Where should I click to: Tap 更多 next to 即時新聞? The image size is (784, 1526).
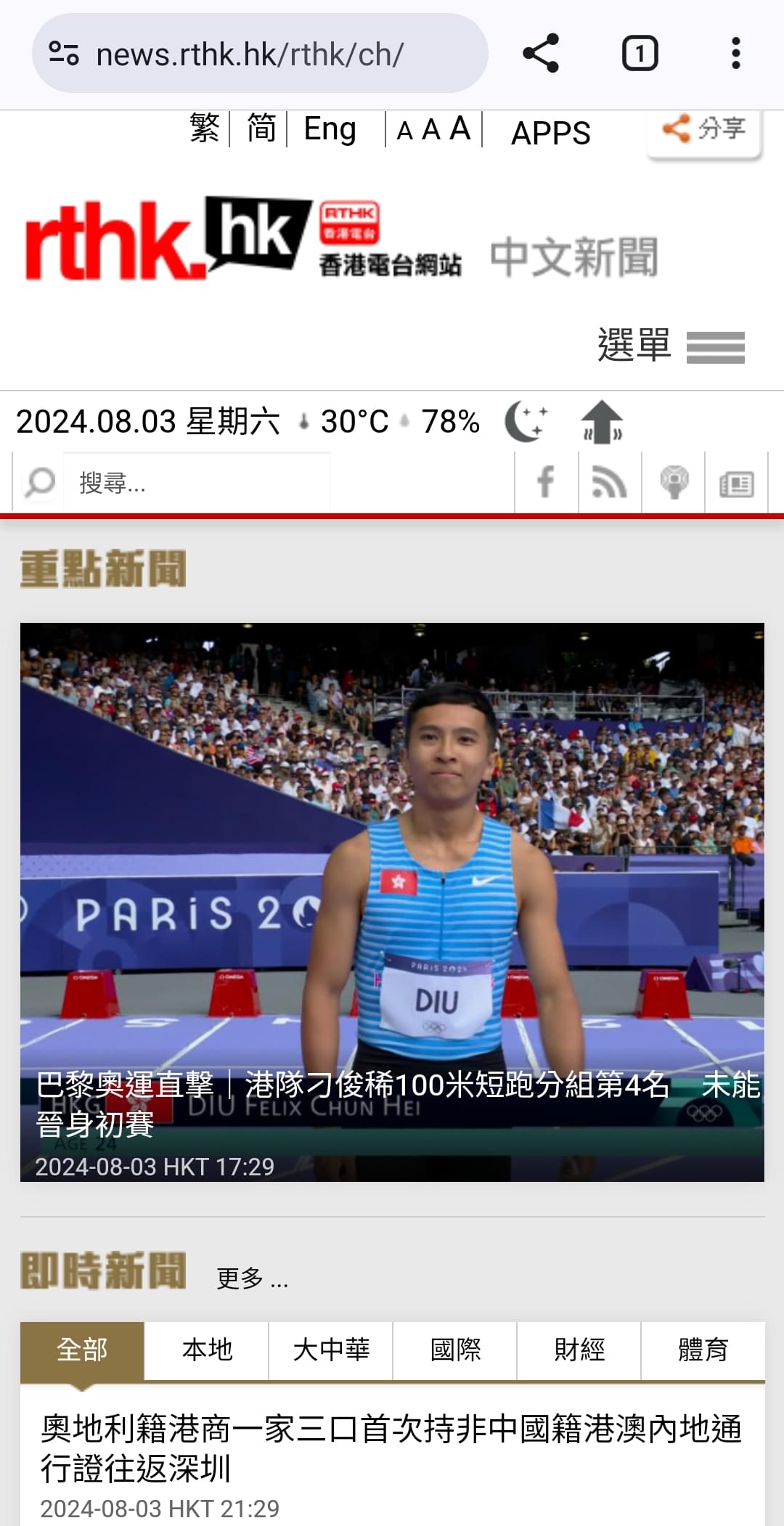252,1278
